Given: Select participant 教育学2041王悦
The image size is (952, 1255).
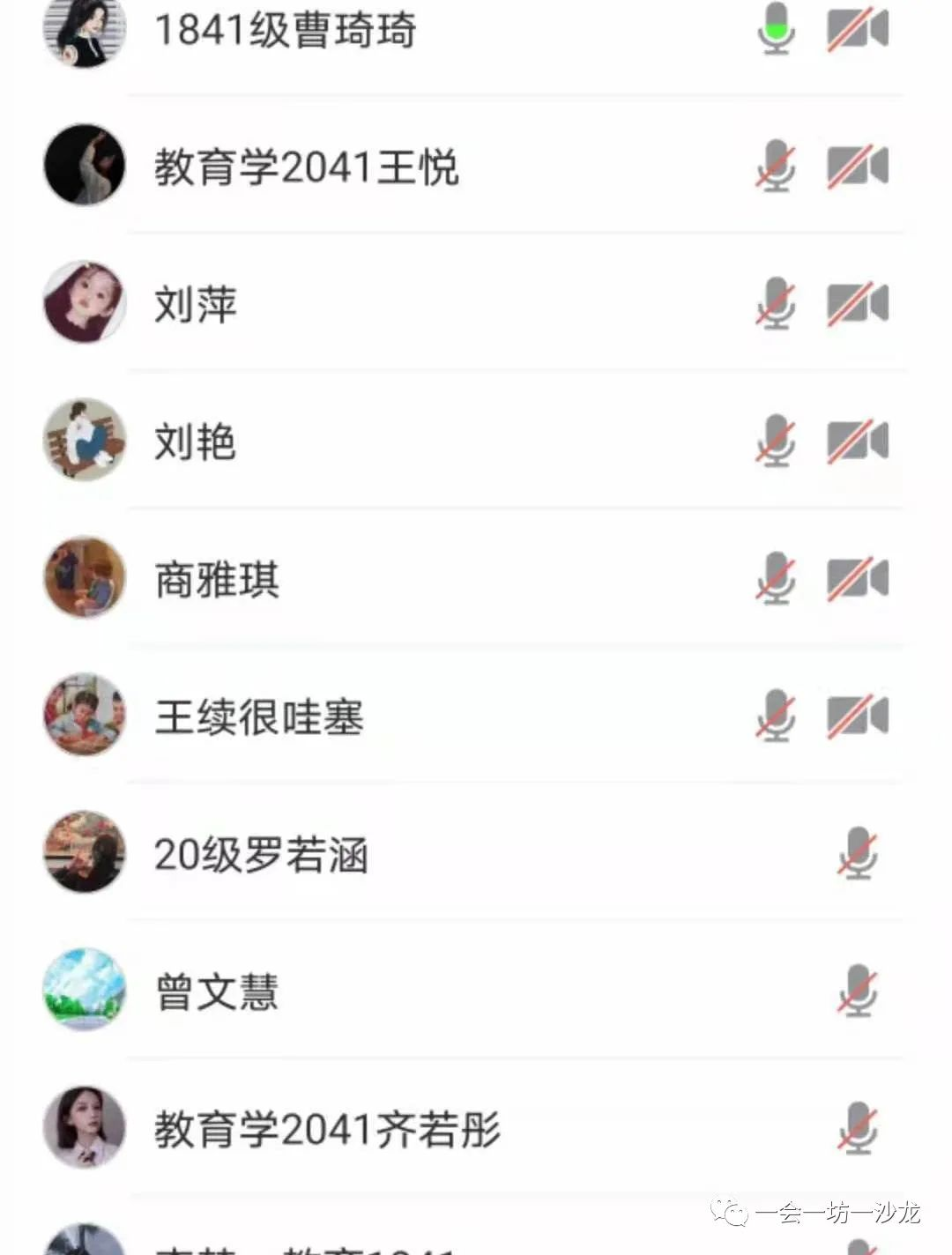Looking at the screenshot, I should click(306, 167).
